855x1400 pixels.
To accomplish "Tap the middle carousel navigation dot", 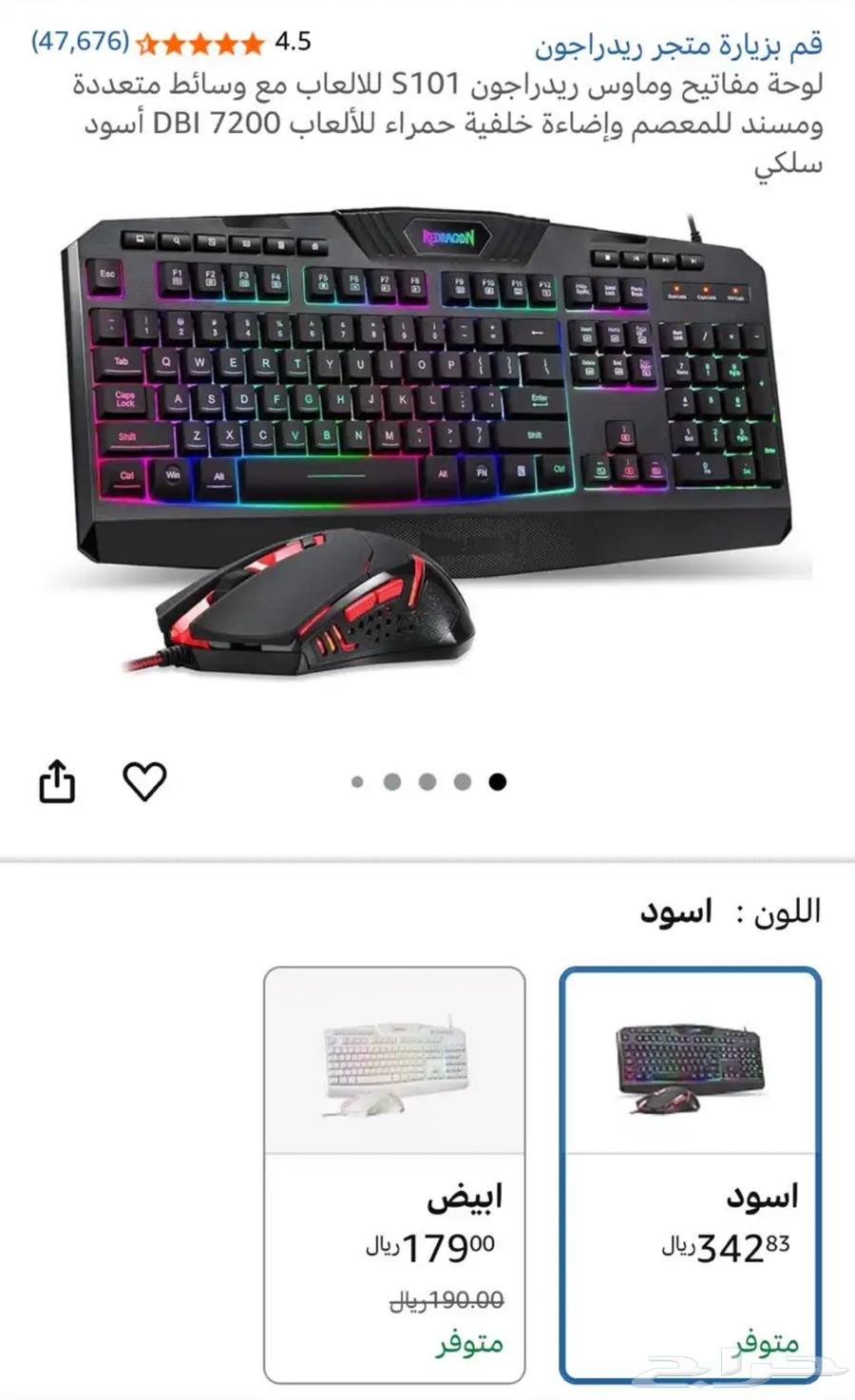I will pos(427,781).
